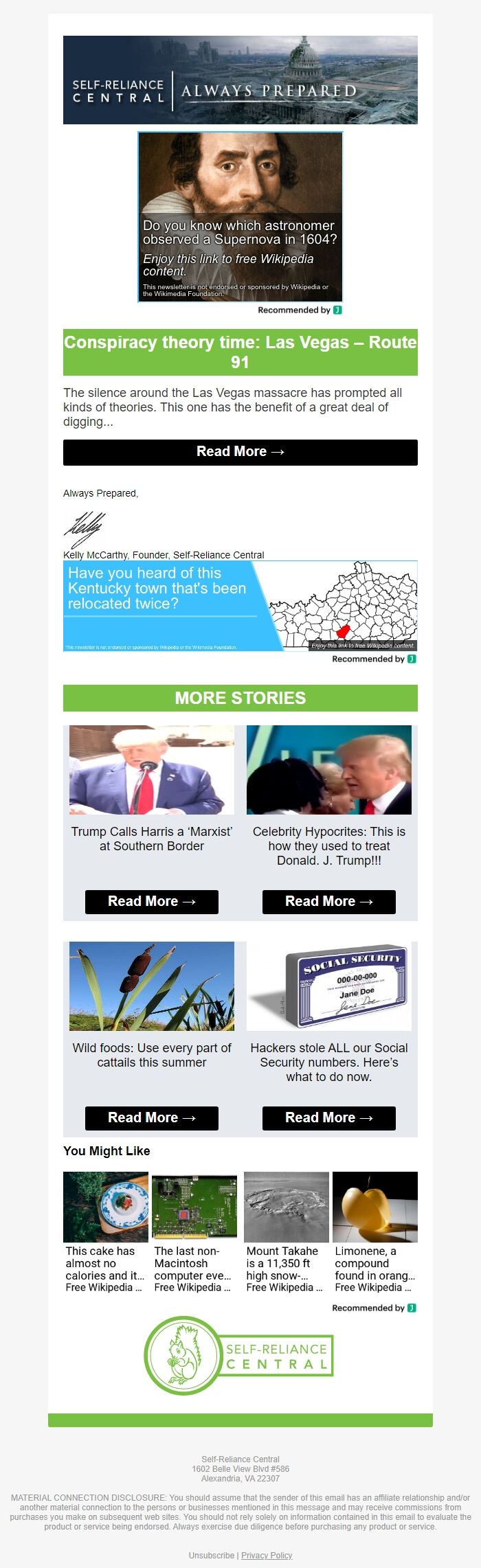Unsubscribe from this newsletter

(211, 1555)
